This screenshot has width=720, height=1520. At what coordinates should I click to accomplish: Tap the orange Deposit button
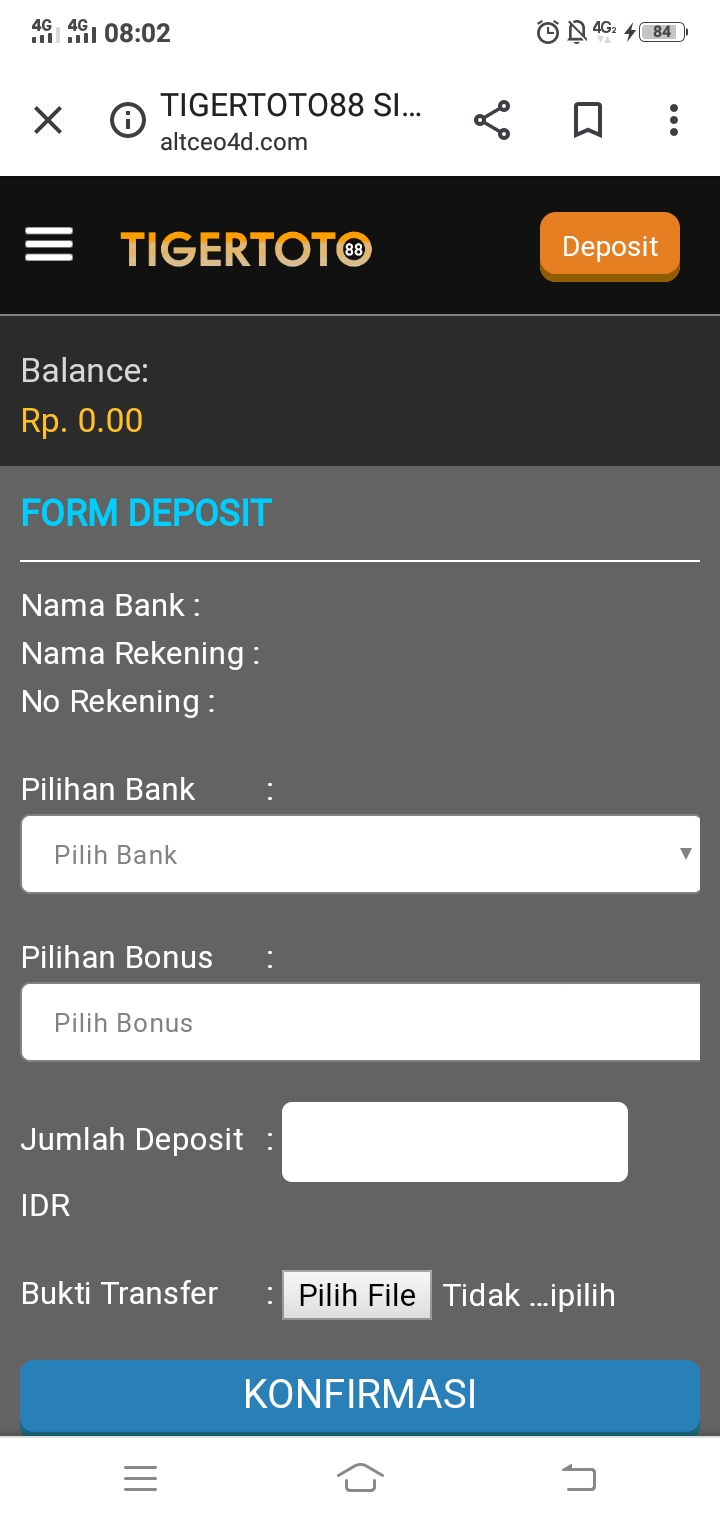610,246
